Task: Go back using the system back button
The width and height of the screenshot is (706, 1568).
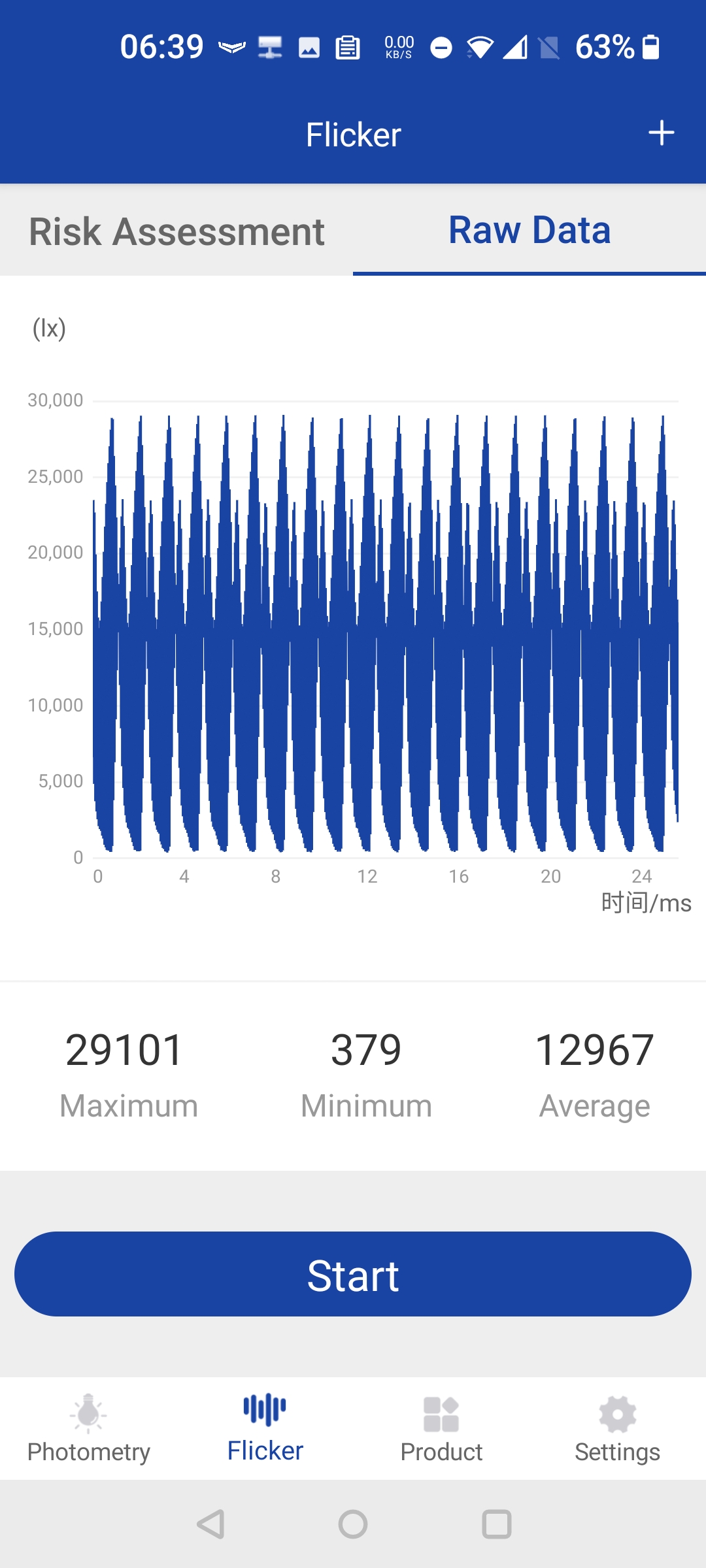Action: click(211, 1524)
